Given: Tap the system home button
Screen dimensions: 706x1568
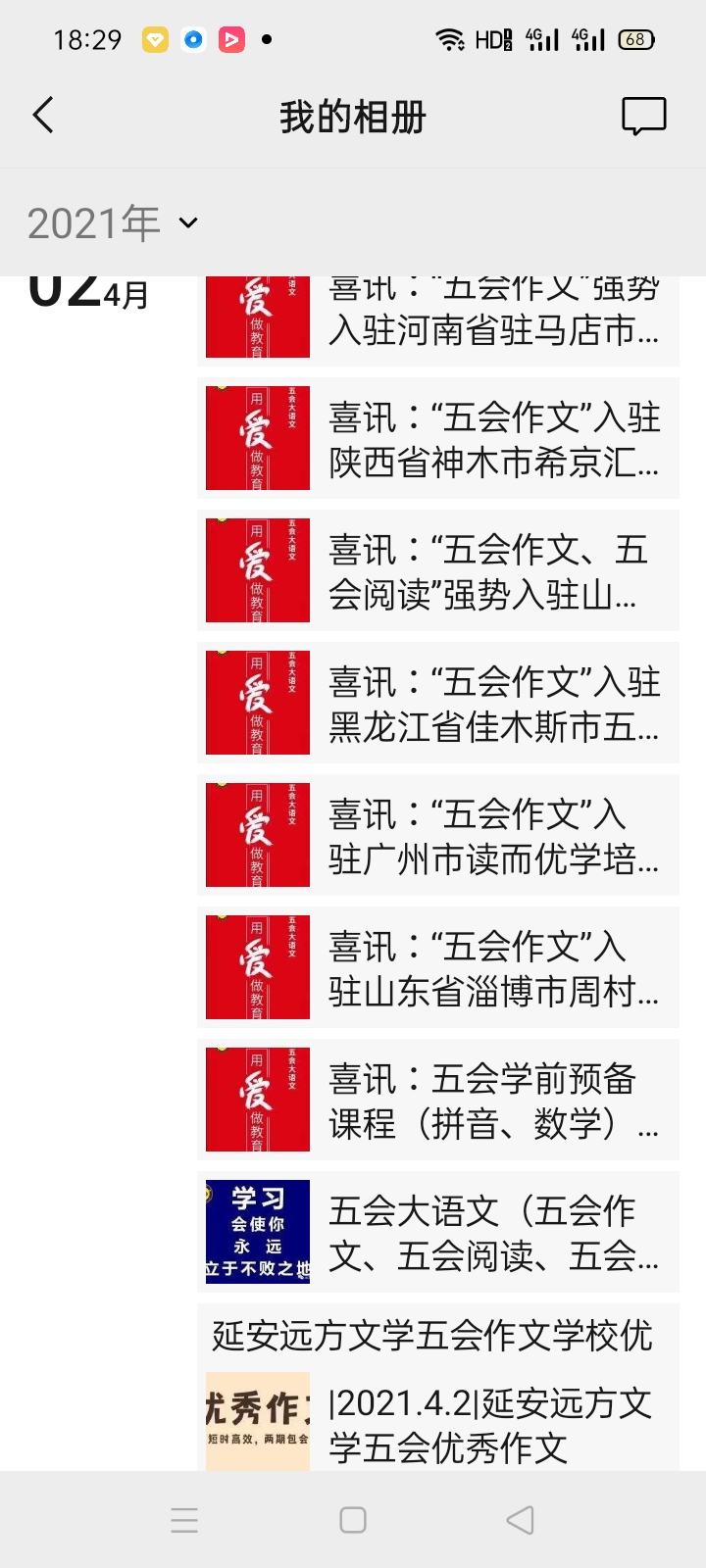Looking at the screenshot, I should 353,1520.
